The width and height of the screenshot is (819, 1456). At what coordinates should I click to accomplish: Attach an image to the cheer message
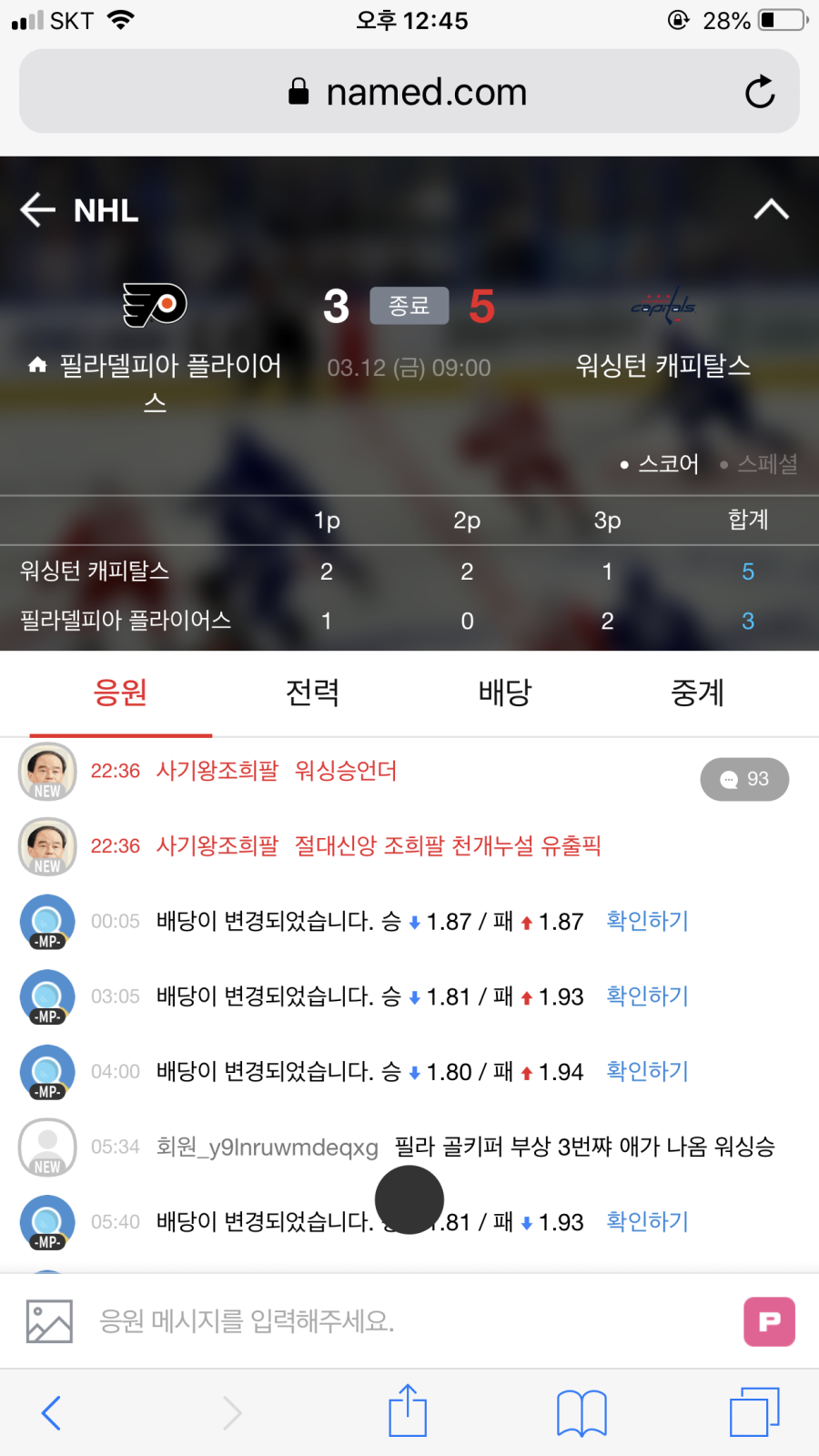coord(49,1321)
